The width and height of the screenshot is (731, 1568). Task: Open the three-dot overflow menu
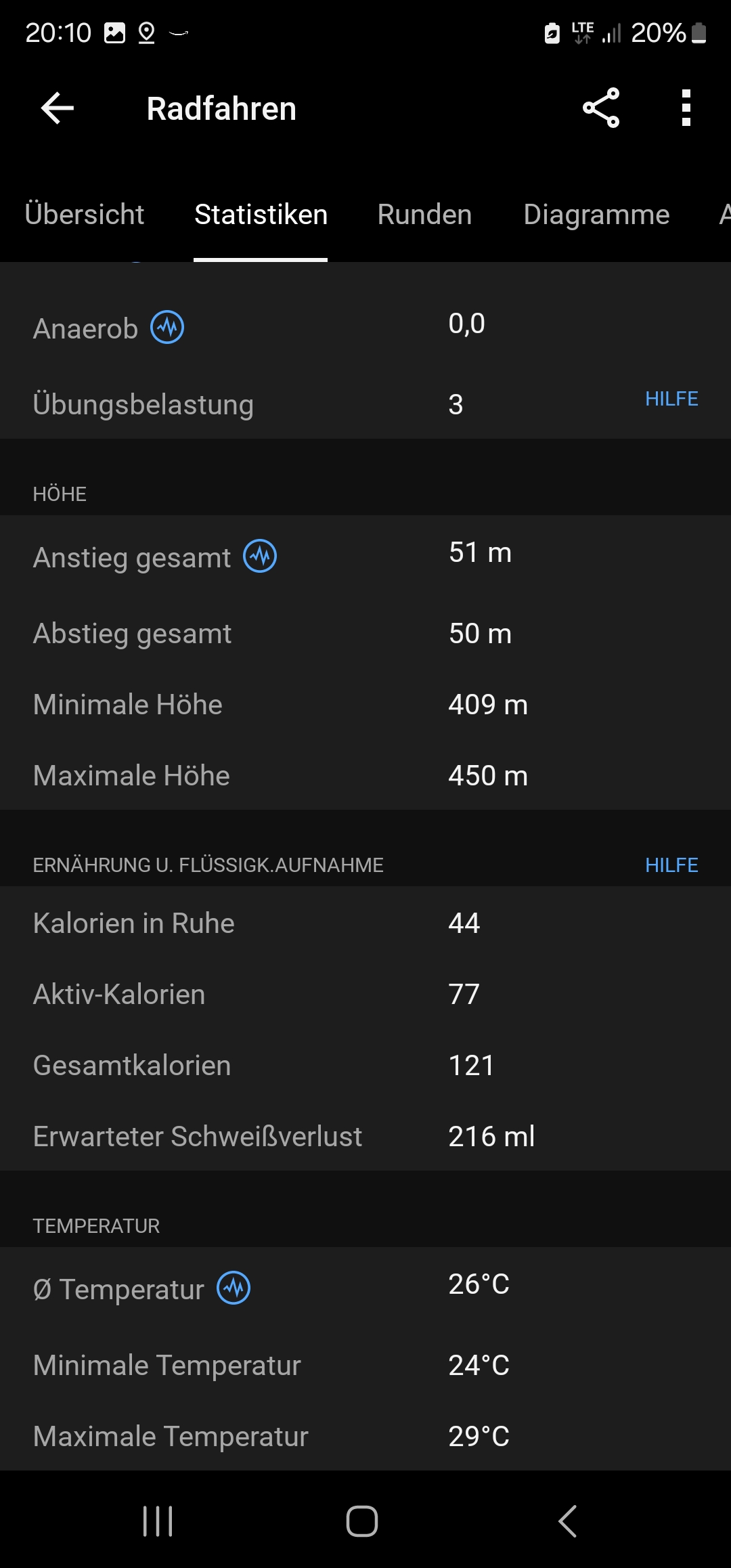pyautogui.click(x=686, y=108)
